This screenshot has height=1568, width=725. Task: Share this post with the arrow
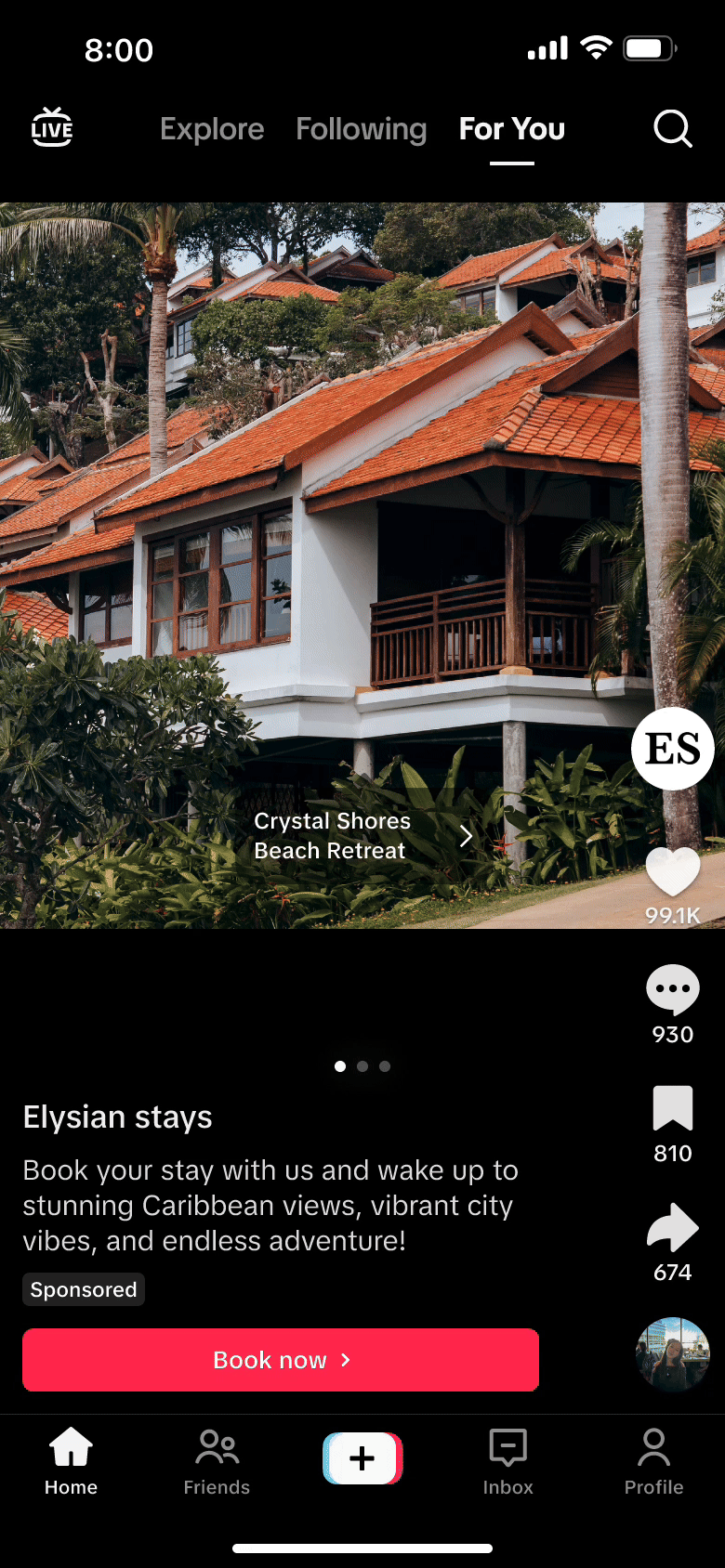pos(672,1228)
